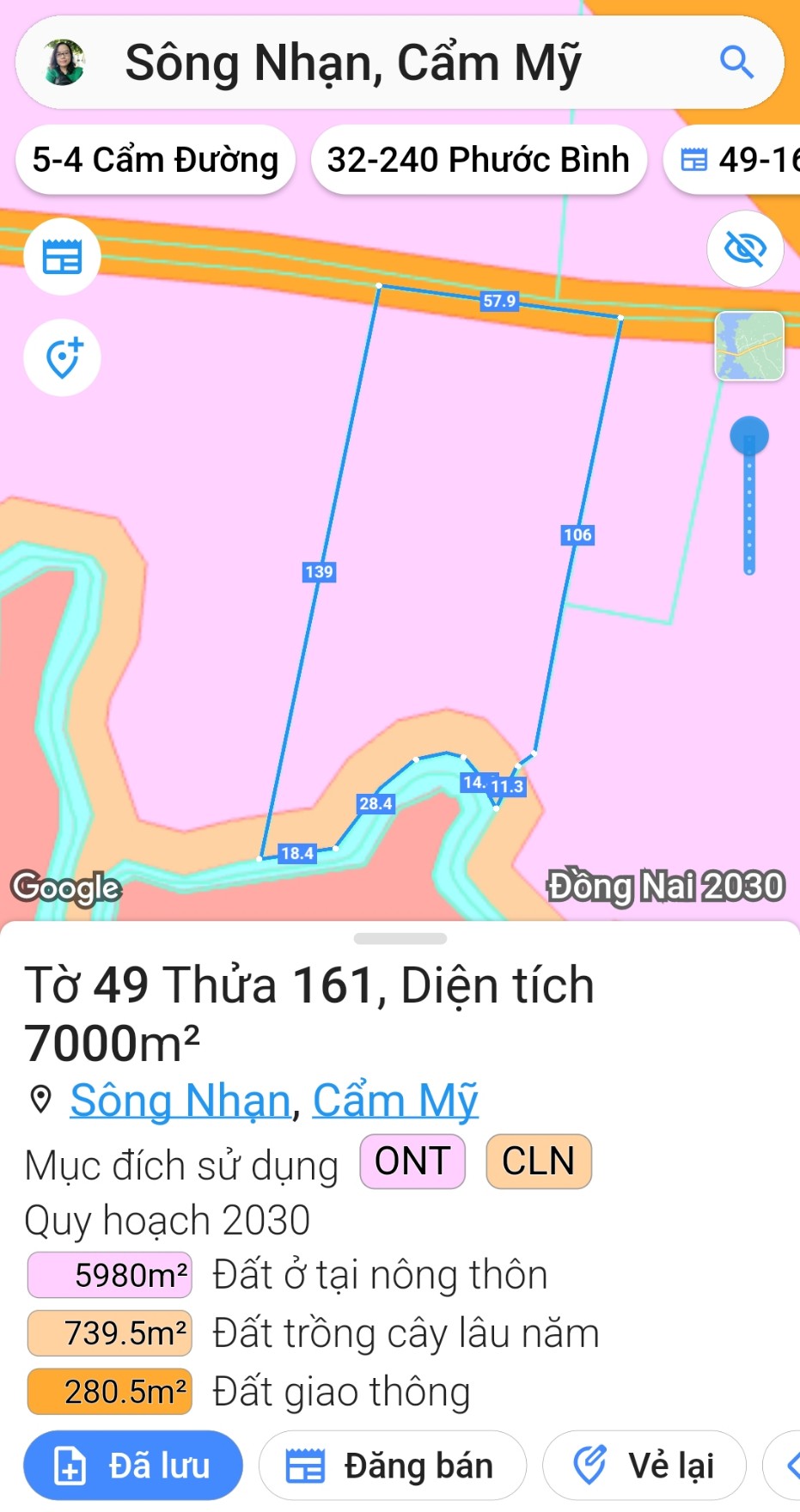Viewport: 800px width, 1512px height.
Task: Tap the ONT land use tag
Action: coord(412,1161)
